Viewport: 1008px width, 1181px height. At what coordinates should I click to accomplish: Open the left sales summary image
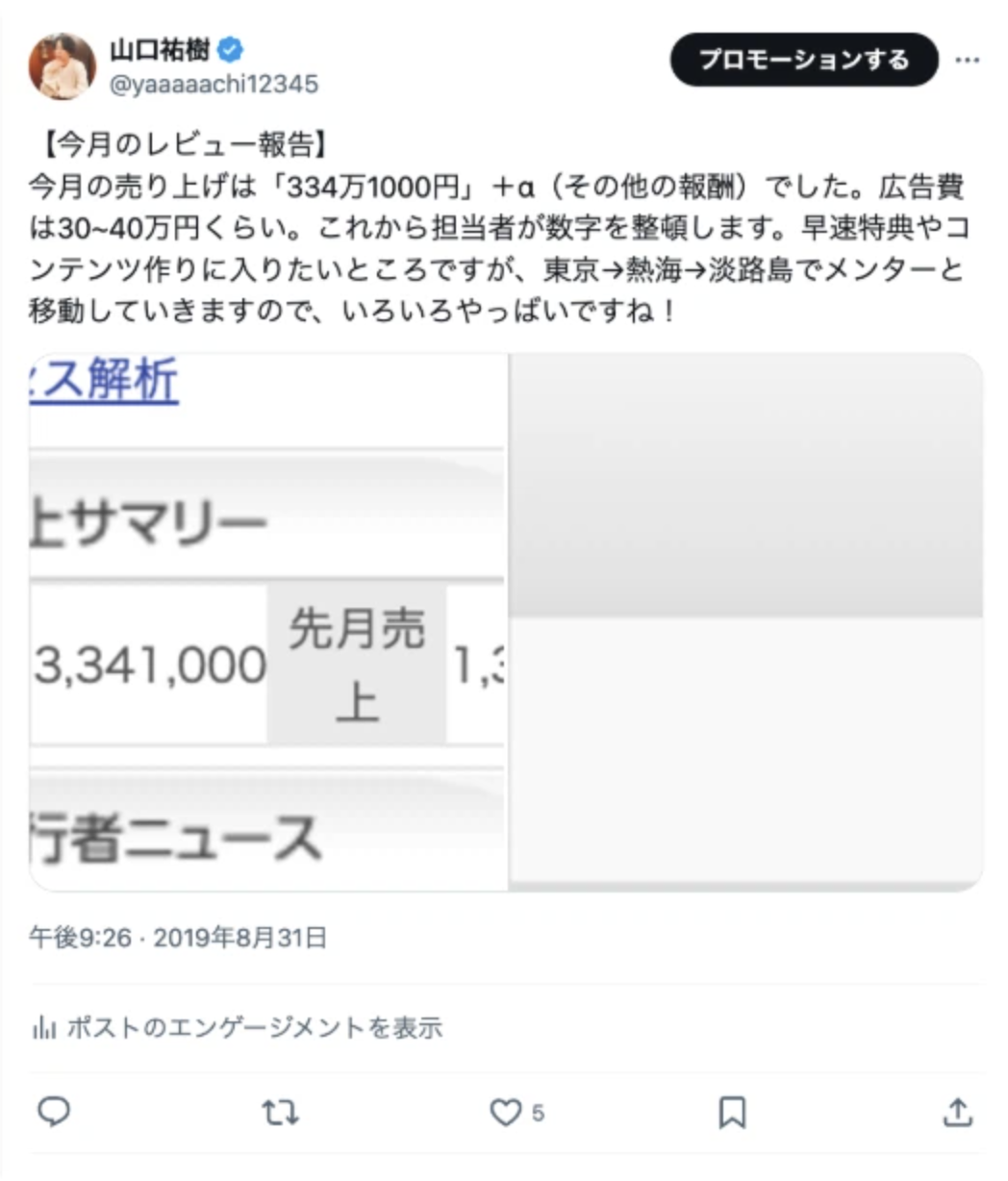point(267,621)
